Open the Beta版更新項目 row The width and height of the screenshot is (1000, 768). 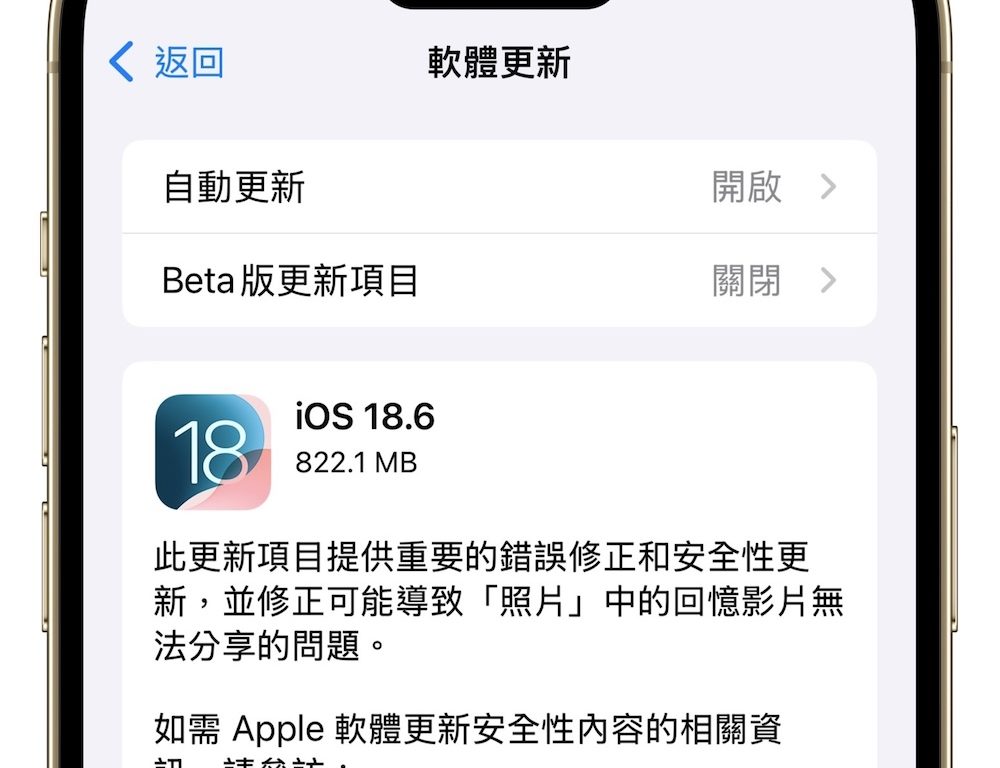tap(499, 281)
